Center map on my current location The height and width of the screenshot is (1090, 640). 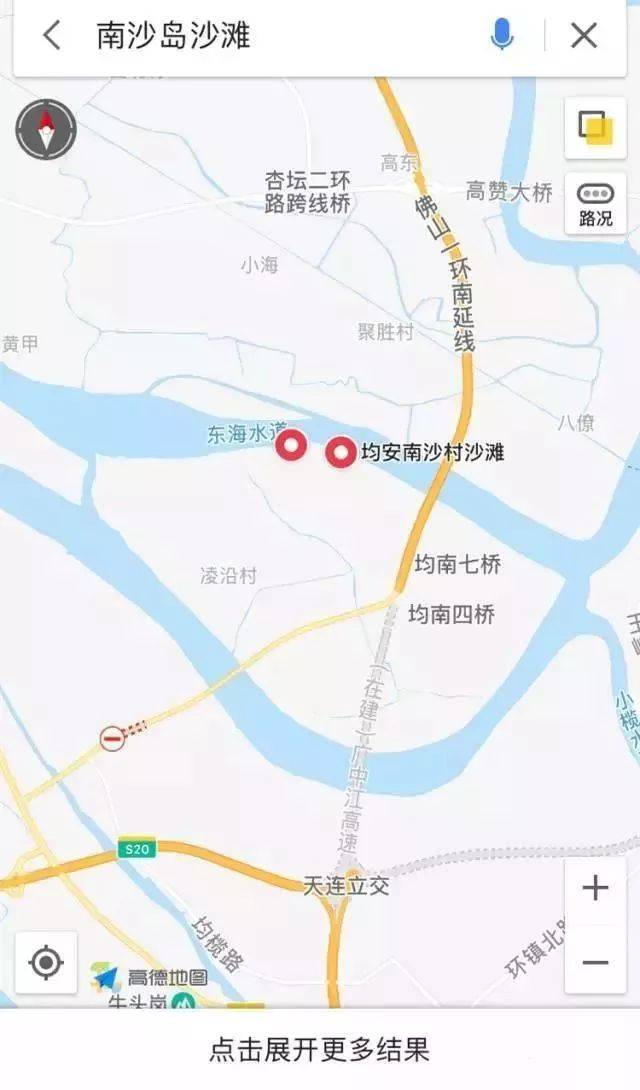coord(46,962)
